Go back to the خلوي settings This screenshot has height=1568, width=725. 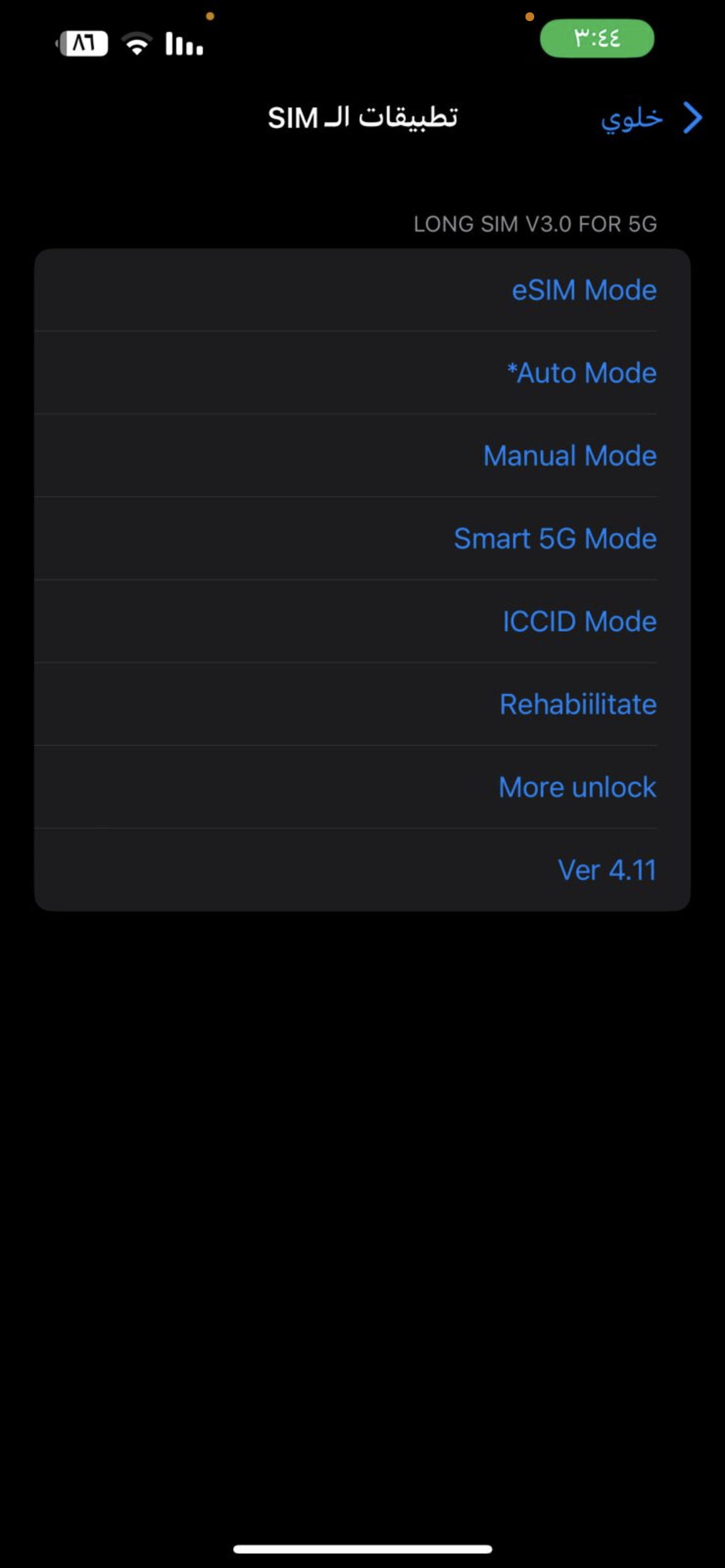651,118
